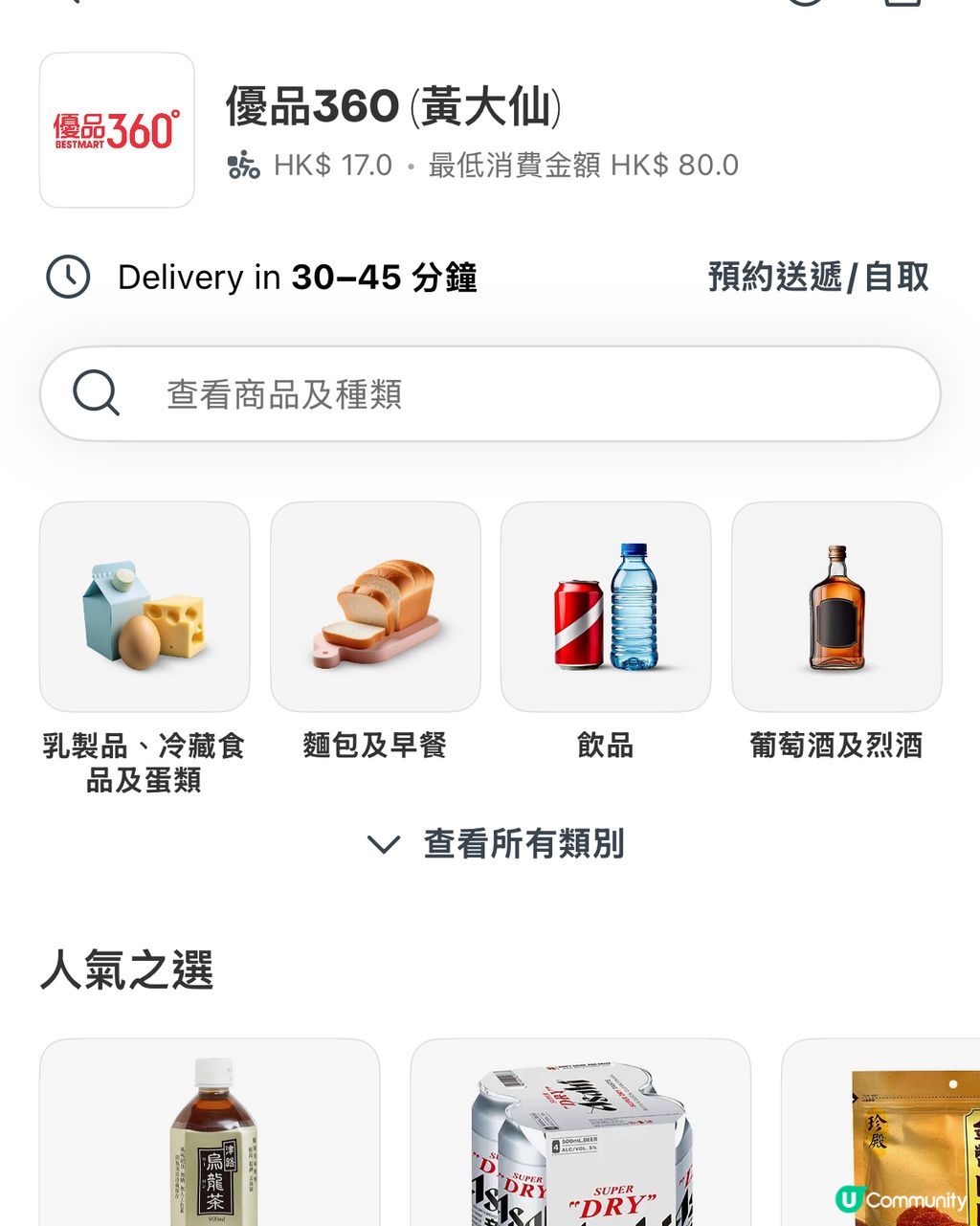Open the 乳製品、冷藏食品及蛋類 dairy category icon

[144, 605]
